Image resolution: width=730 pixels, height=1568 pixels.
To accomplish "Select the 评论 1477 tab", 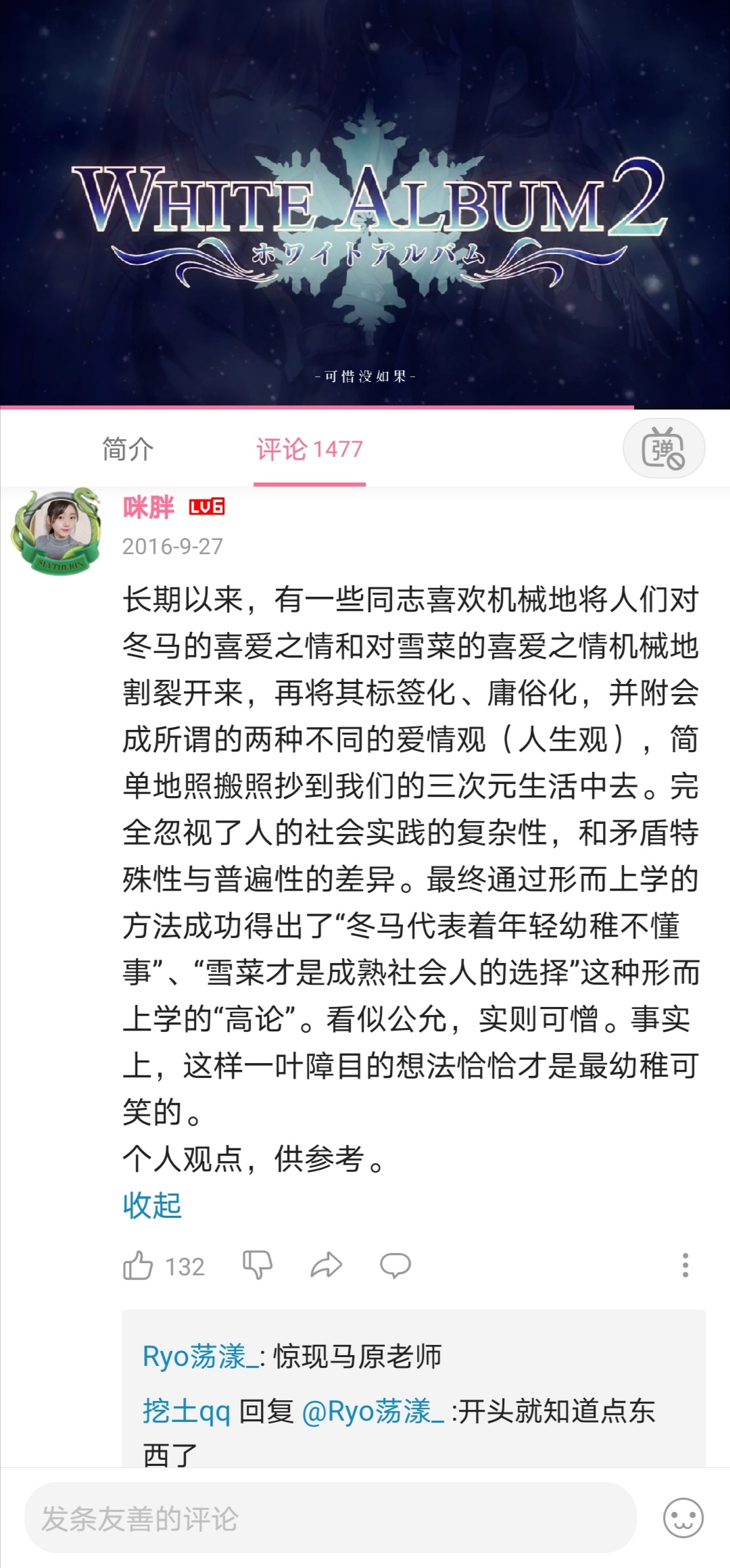I will pyautogui.click(x=310, y=449).
